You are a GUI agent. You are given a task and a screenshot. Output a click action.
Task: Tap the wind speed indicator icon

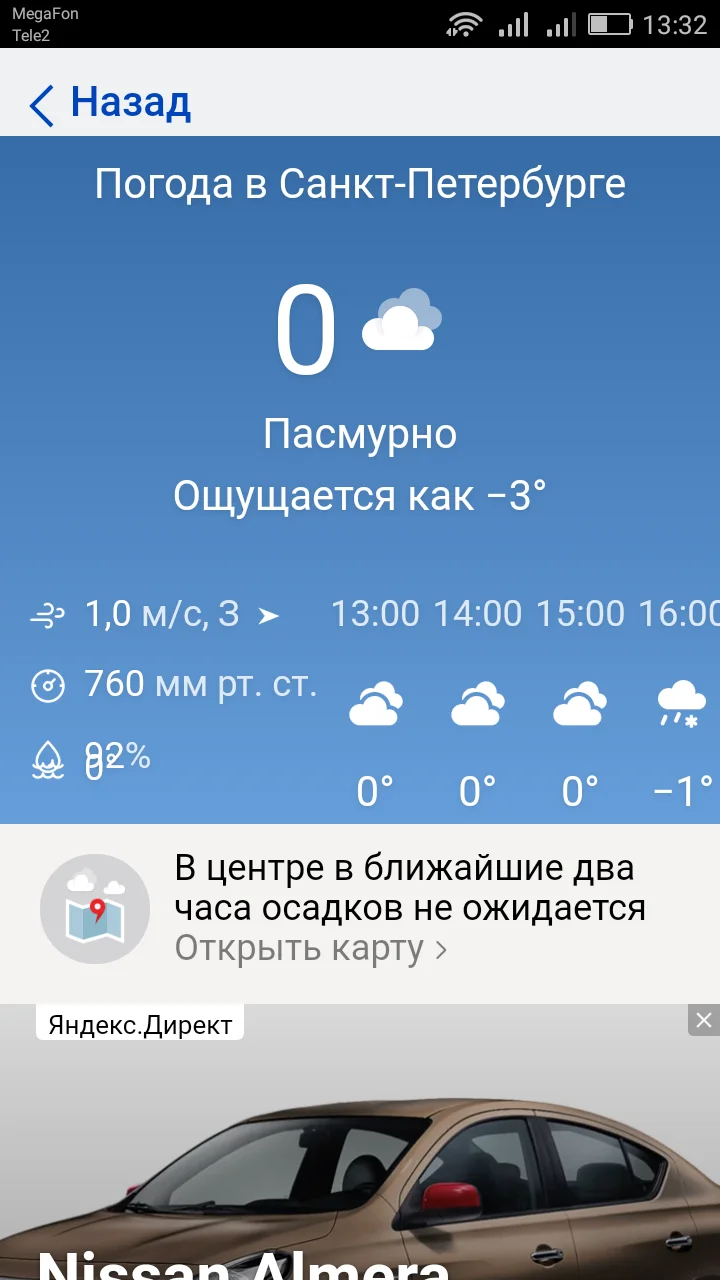tap(47, 613)
